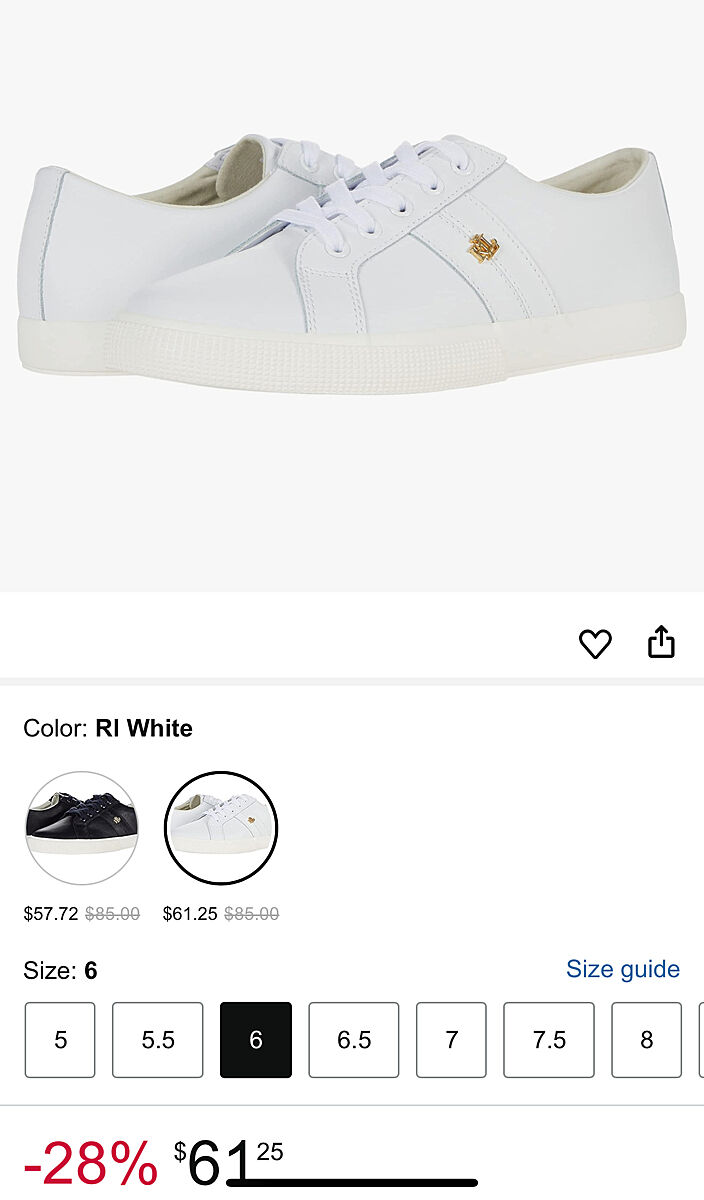Choose the RI White color swatch
The height and width of the screenshot is (1200, 704).
(x=221, y=828)
